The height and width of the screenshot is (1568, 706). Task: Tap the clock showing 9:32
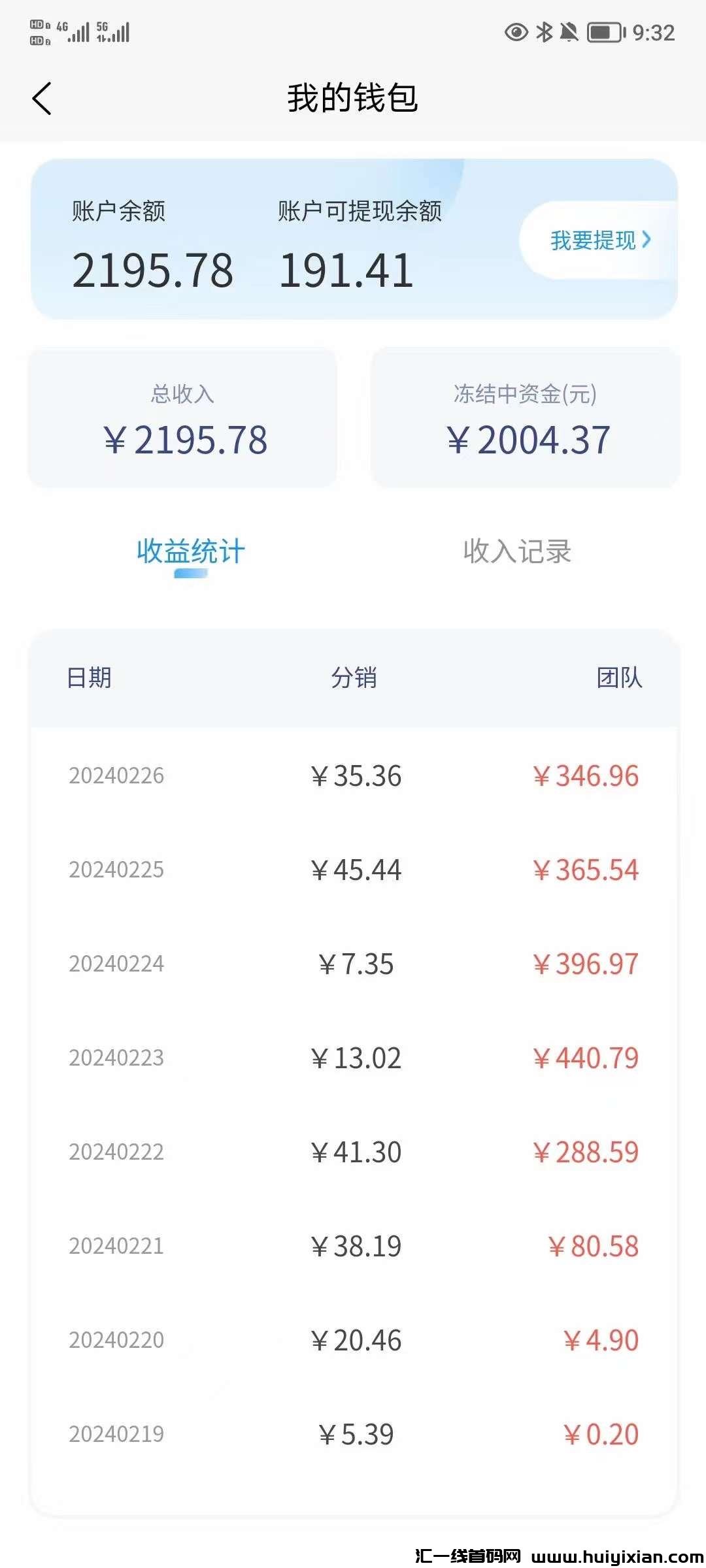tap(652, 31)
